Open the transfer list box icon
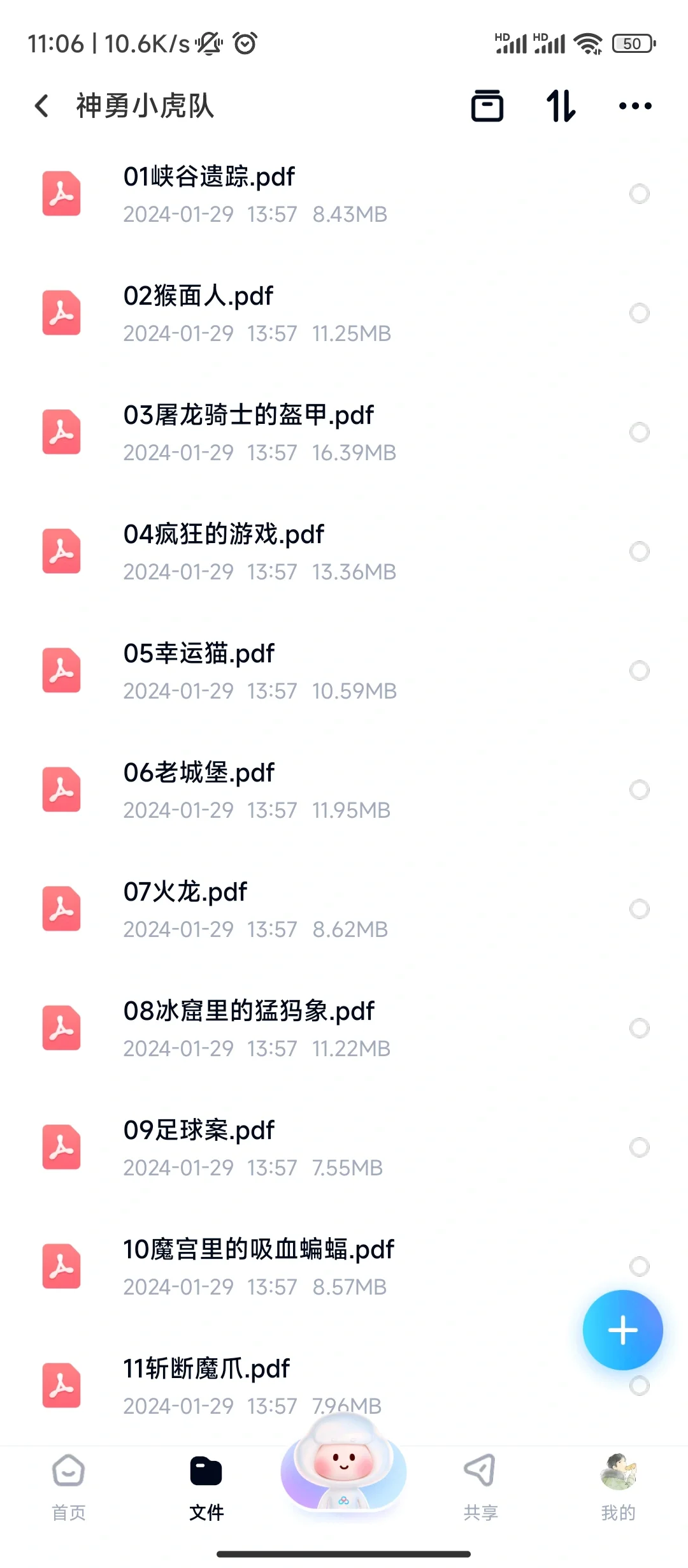Screen dimensions: 688x1568 point(487,106)
